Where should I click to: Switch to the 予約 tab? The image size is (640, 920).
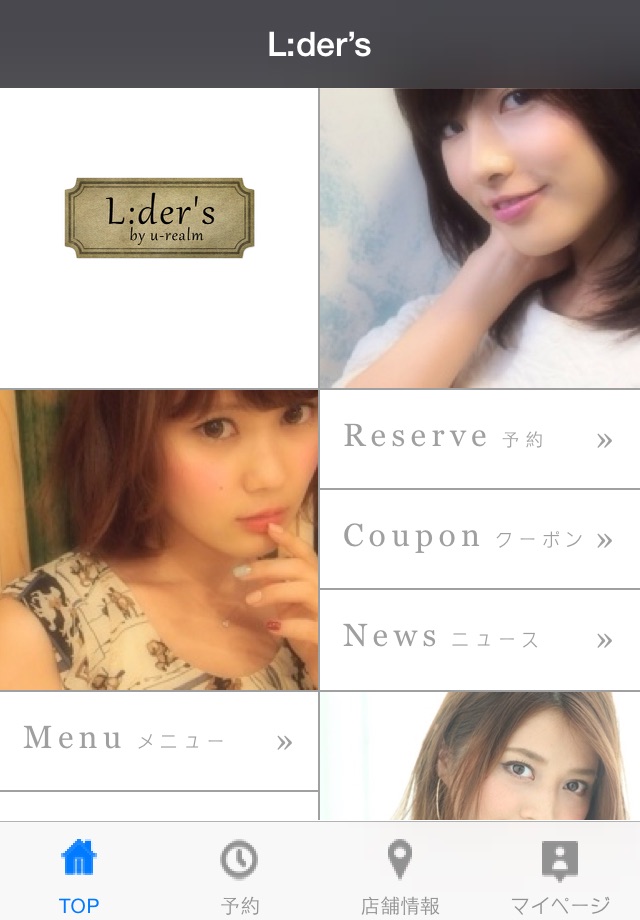coord(239,877)
